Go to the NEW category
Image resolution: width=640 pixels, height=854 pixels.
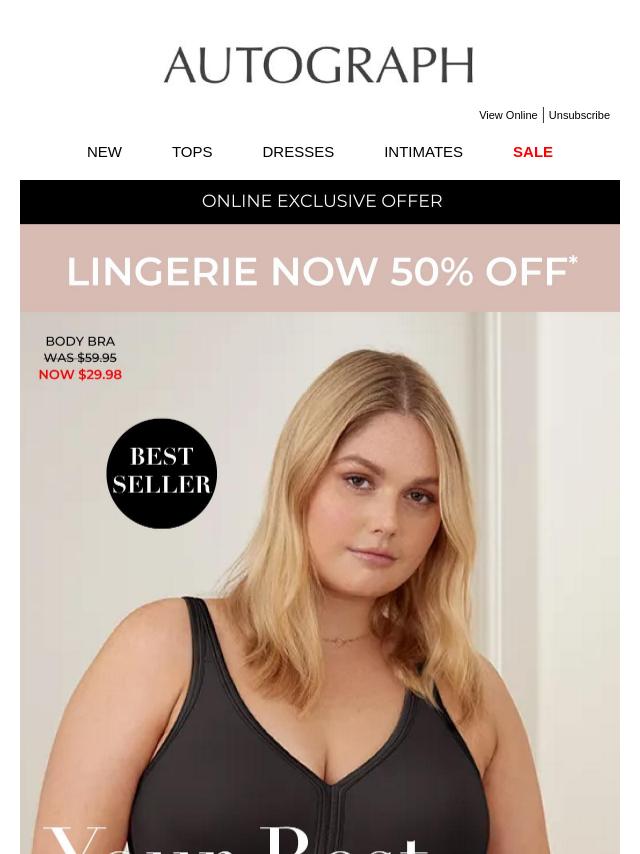click(x=104, y=152)
